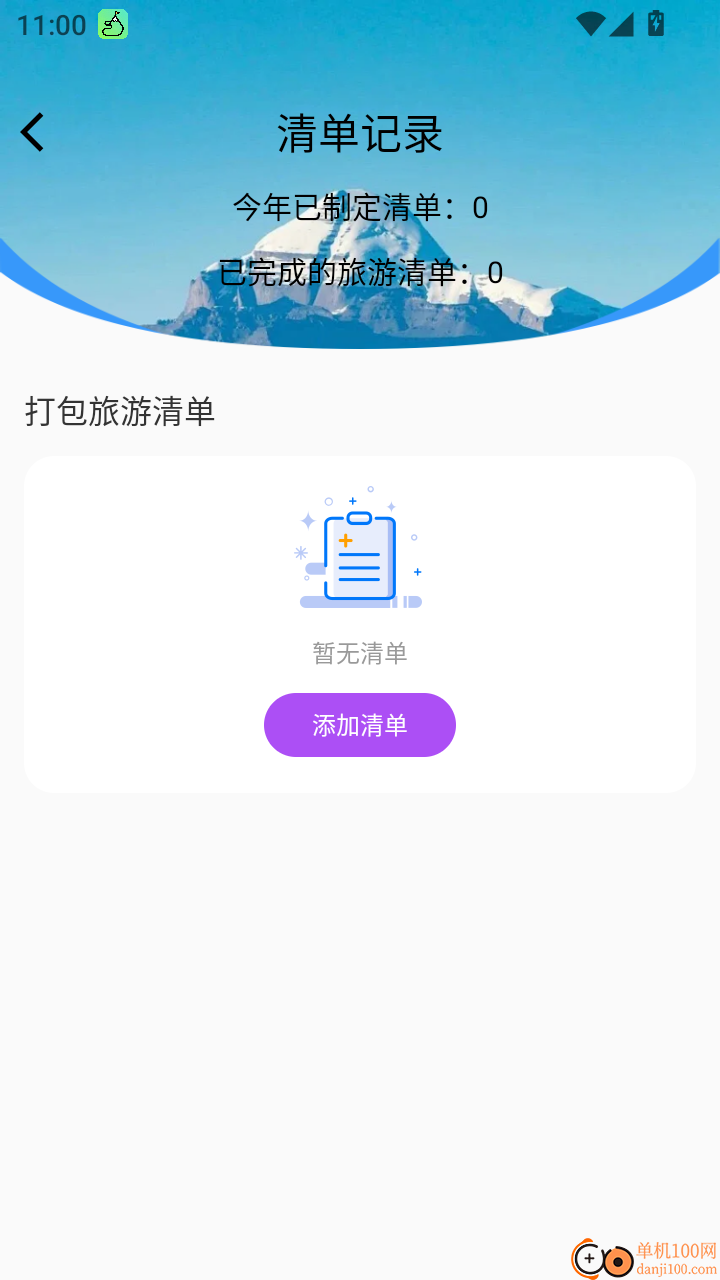Tap the orange plus mark on the clipboard graphic
Image resolution: width=720 pixels, height=1280 pixels.
pos(345,539)
